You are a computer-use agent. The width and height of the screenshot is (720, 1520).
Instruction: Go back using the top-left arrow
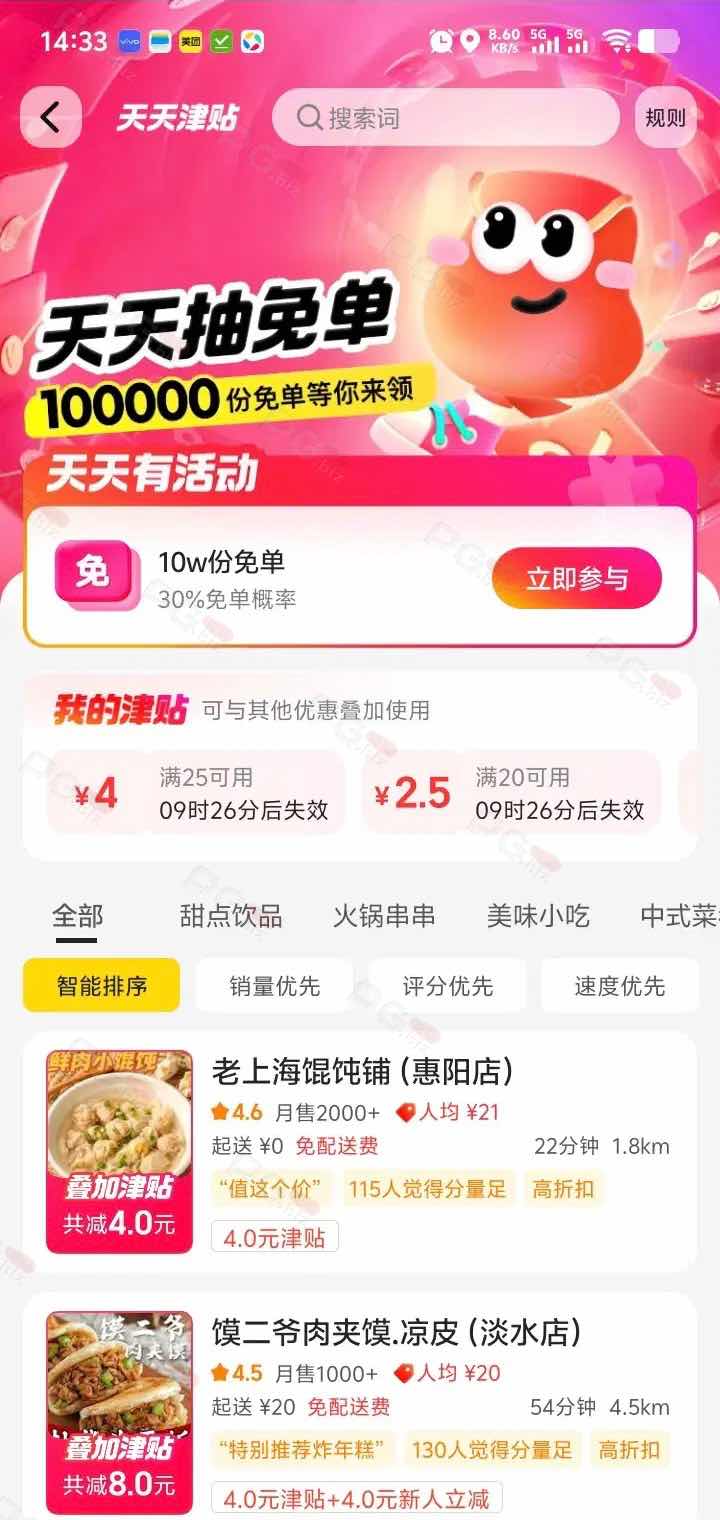[x=50, y=118]
